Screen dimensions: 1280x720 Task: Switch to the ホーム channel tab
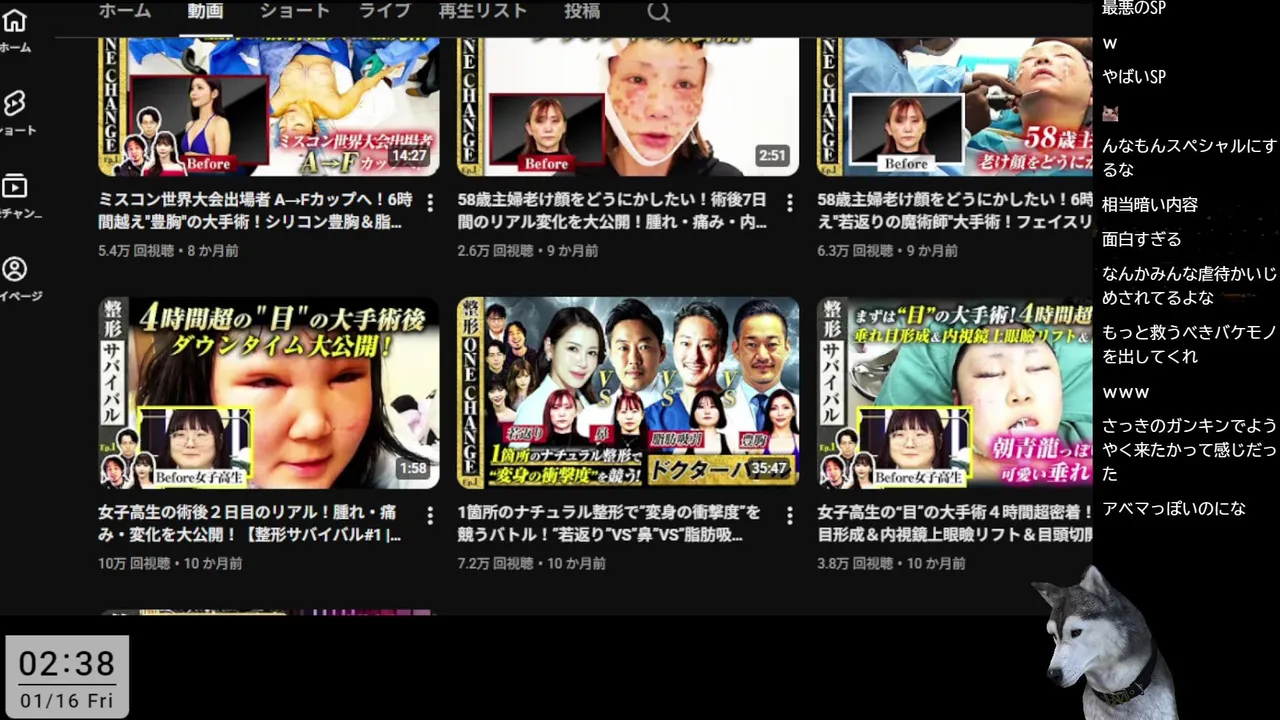tap(125, 11)
